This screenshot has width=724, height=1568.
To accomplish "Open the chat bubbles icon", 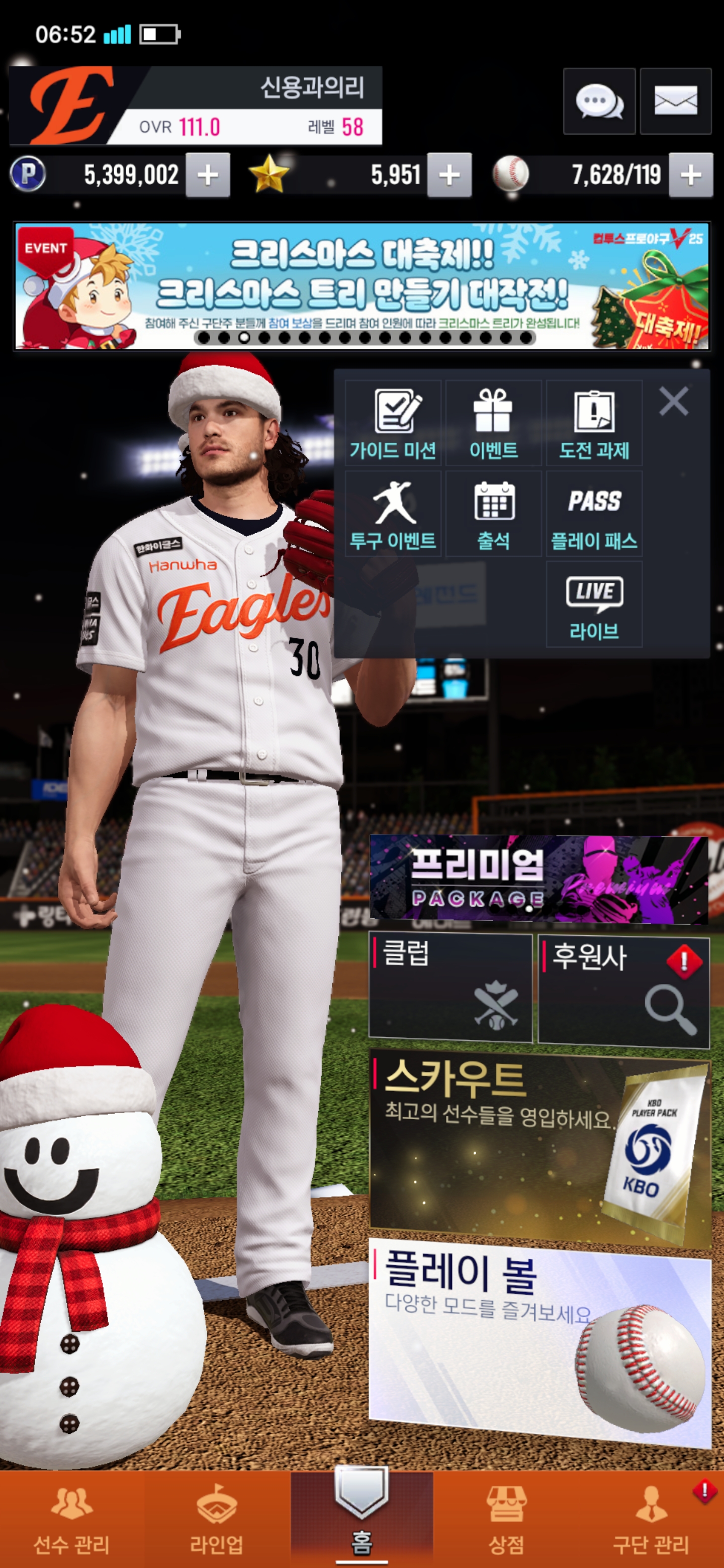I will point(599,101).
